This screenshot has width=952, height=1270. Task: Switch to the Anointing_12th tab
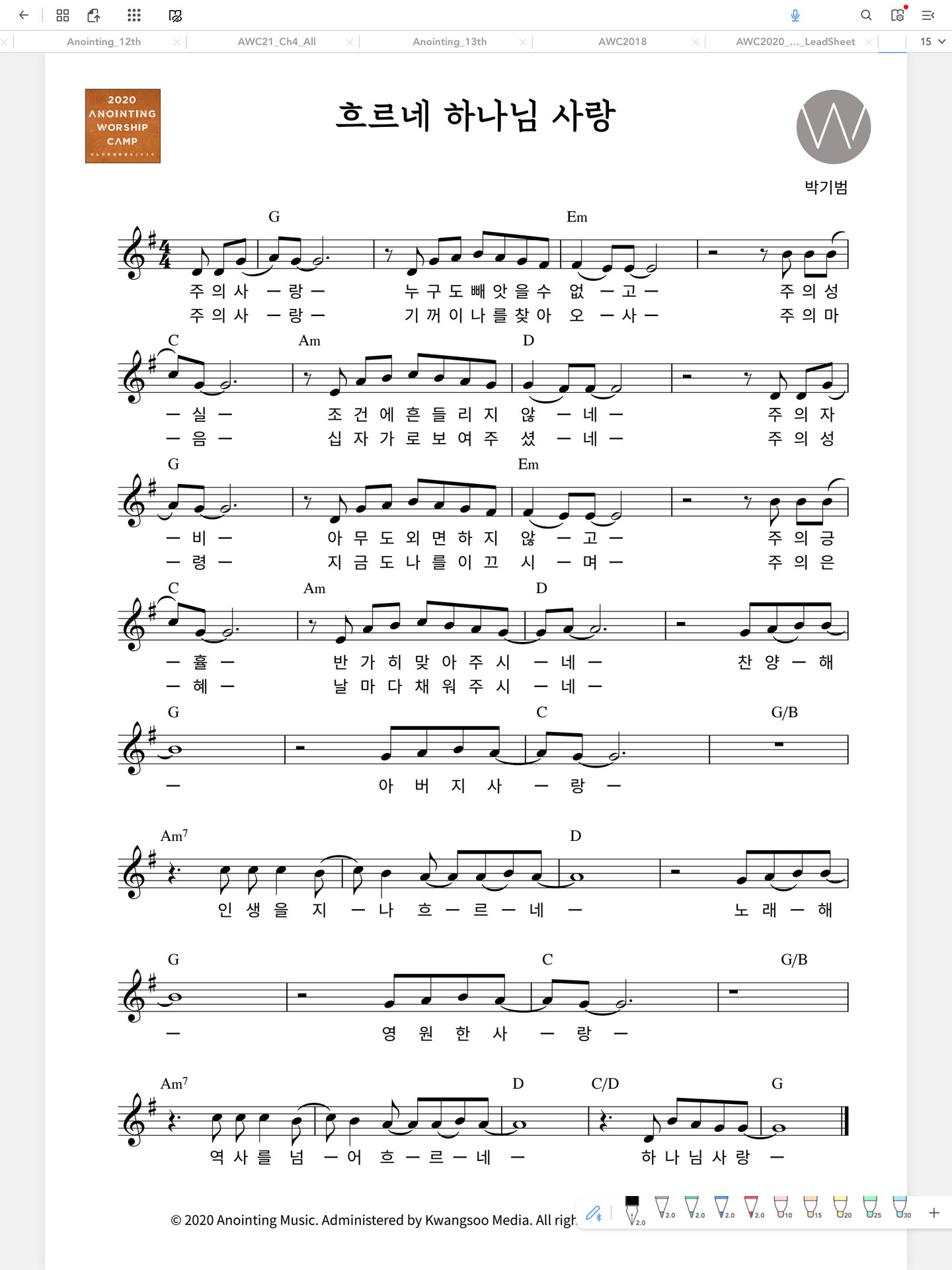(104, 42)
